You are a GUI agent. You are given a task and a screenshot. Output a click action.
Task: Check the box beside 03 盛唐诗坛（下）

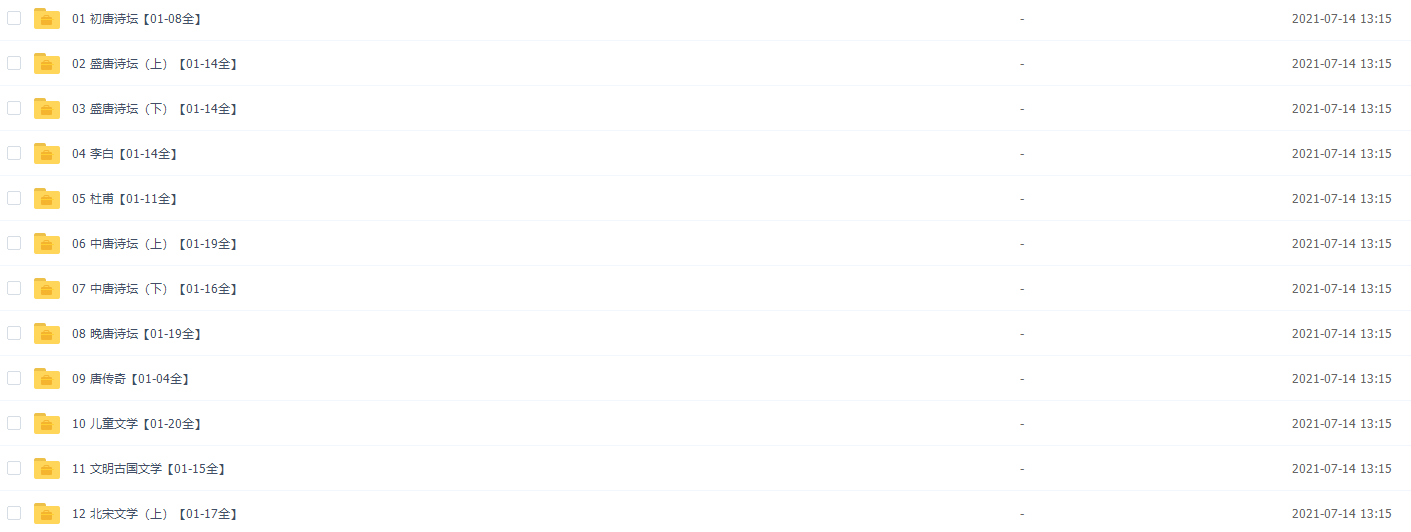(14, 108)
